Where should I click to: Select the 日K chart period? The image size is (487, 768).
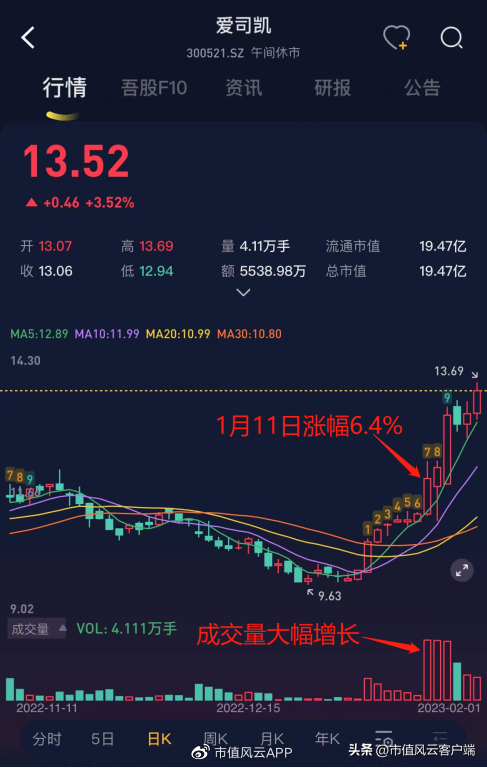159,739
